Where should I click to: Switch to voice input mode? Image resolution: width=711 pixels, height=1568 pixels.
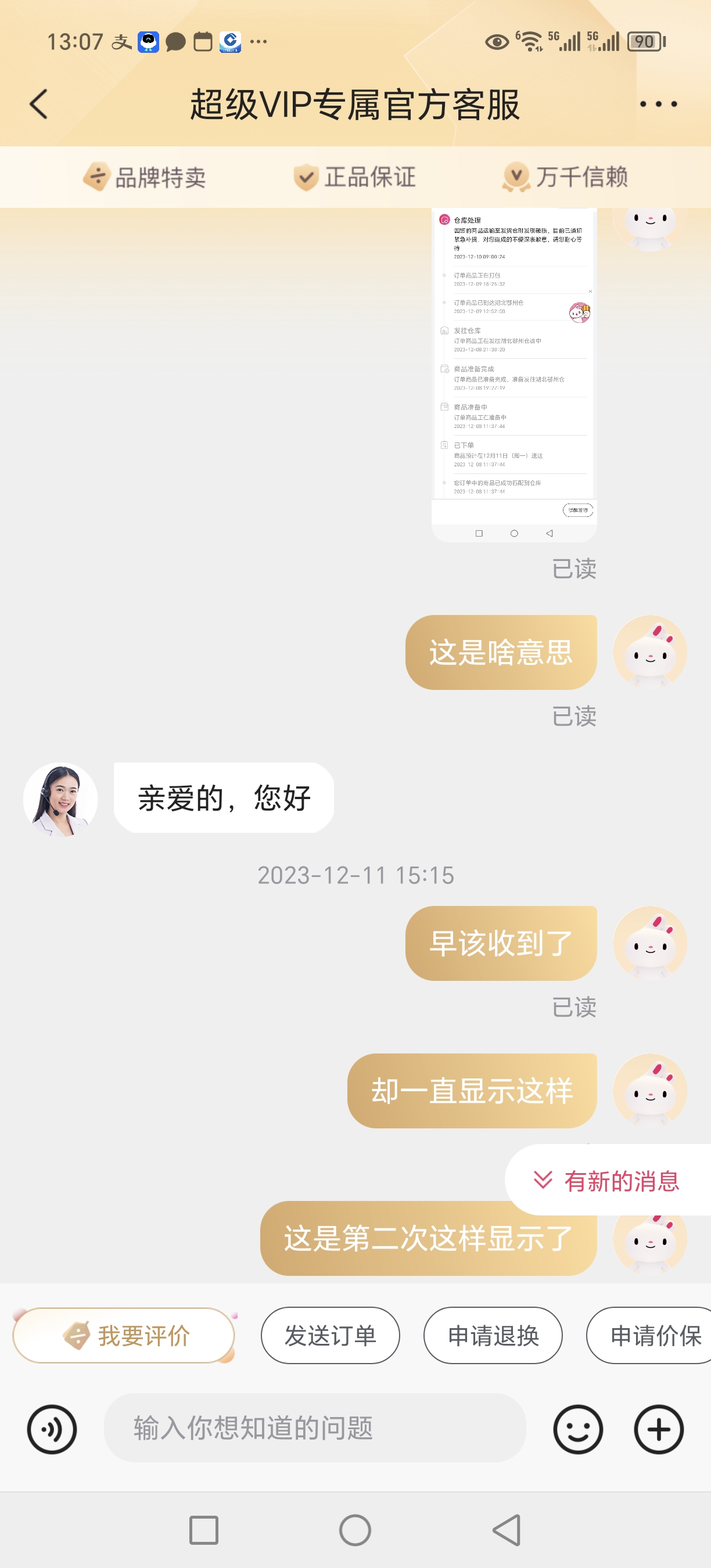(52, 1429)
